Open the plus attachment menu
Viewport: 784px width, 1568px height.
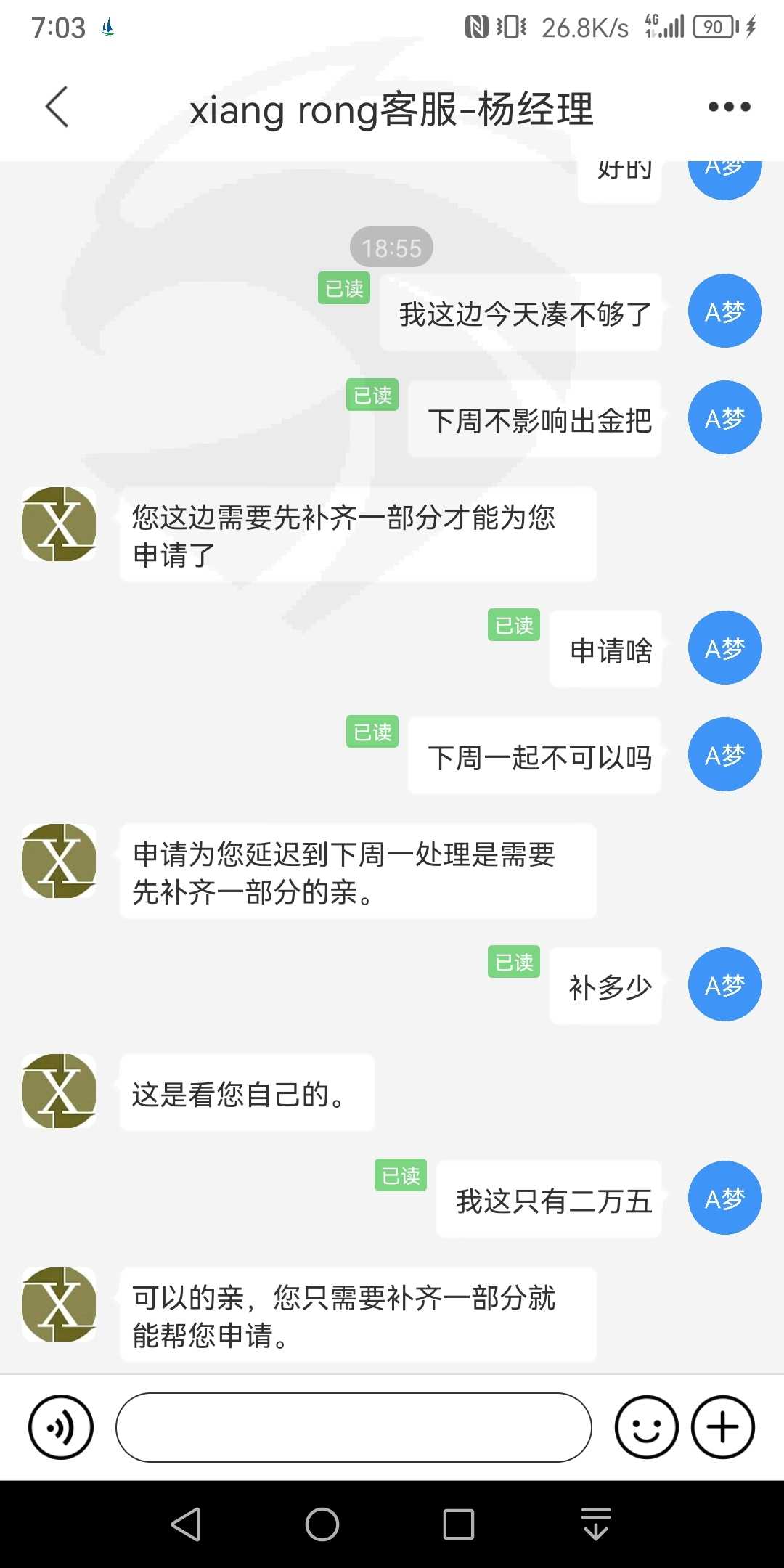(723, 1427)
